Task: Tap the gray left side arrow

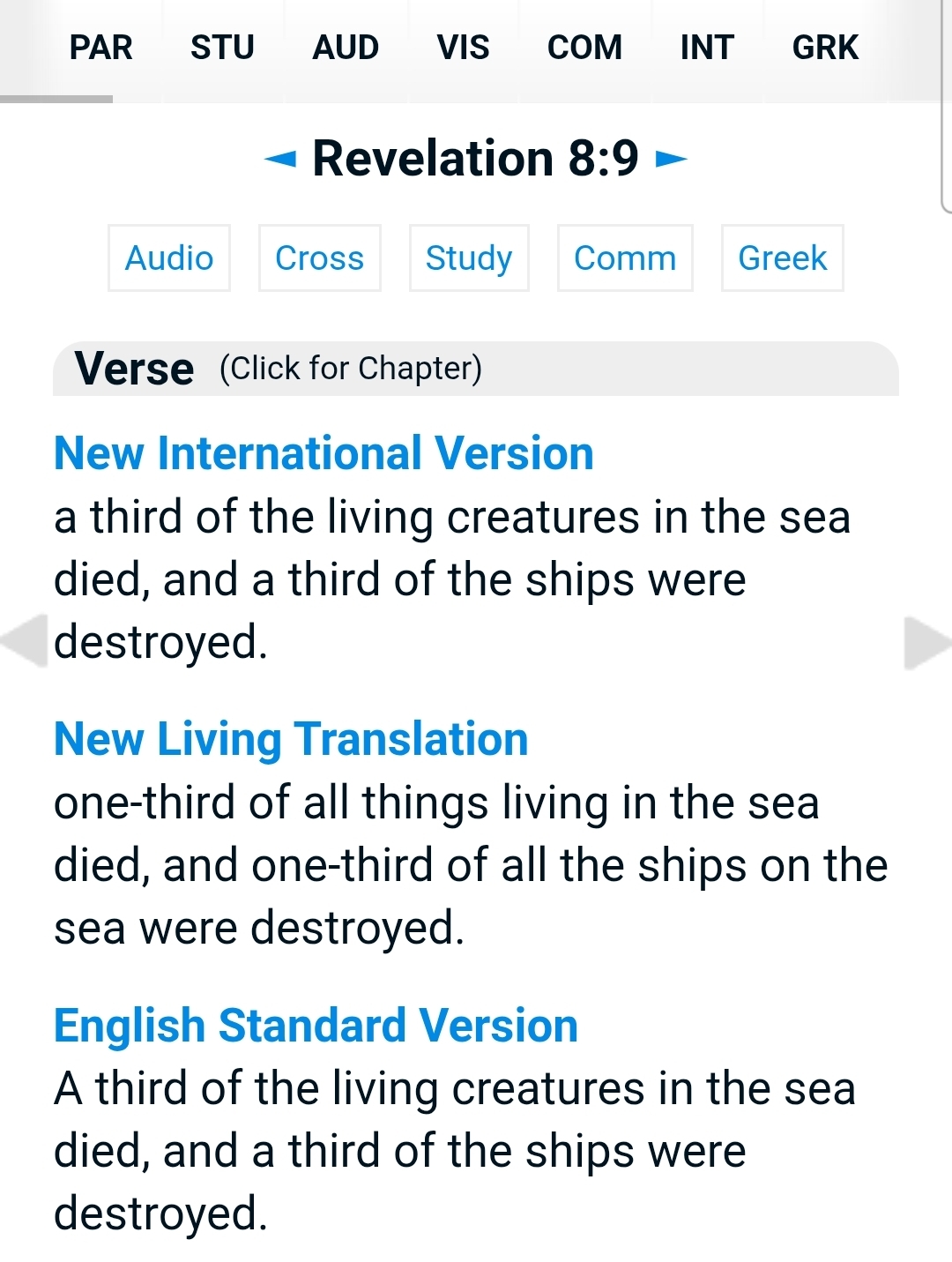Action: click(x=25, y=641)
